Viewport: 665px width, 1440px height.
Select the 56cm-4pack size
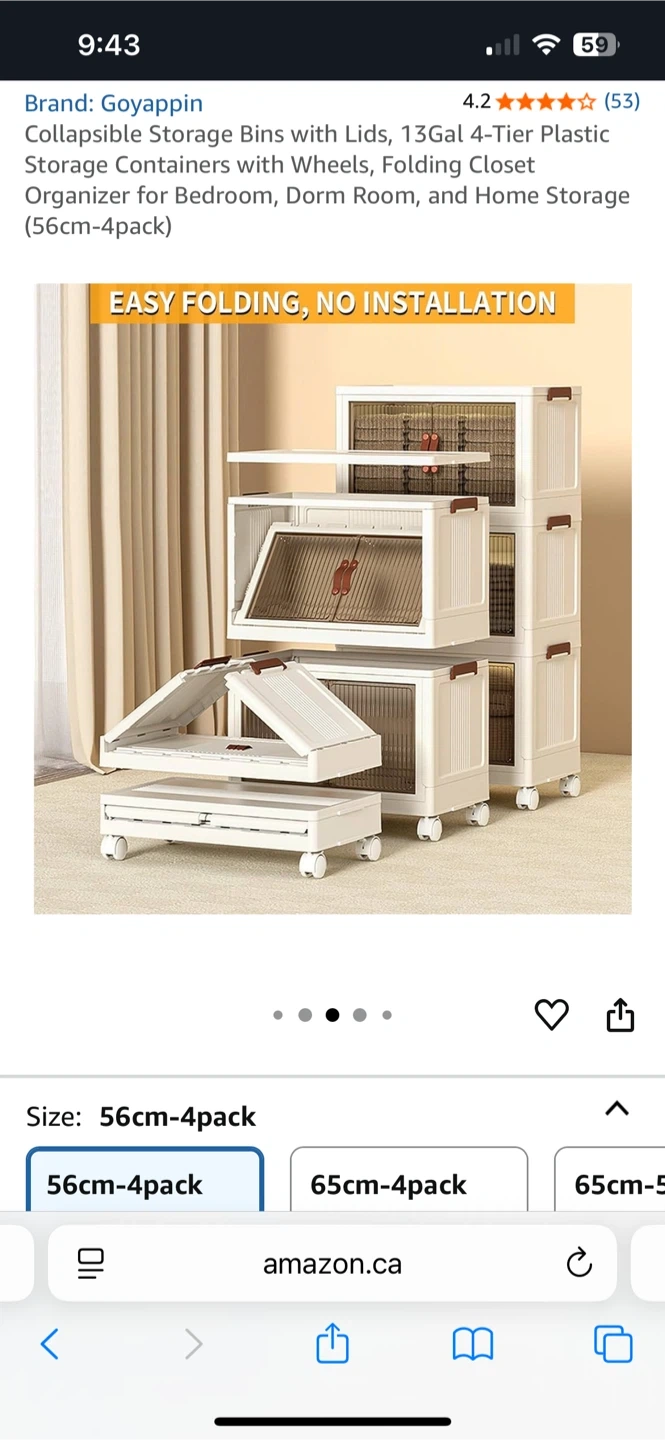(x=145, y=1180)
